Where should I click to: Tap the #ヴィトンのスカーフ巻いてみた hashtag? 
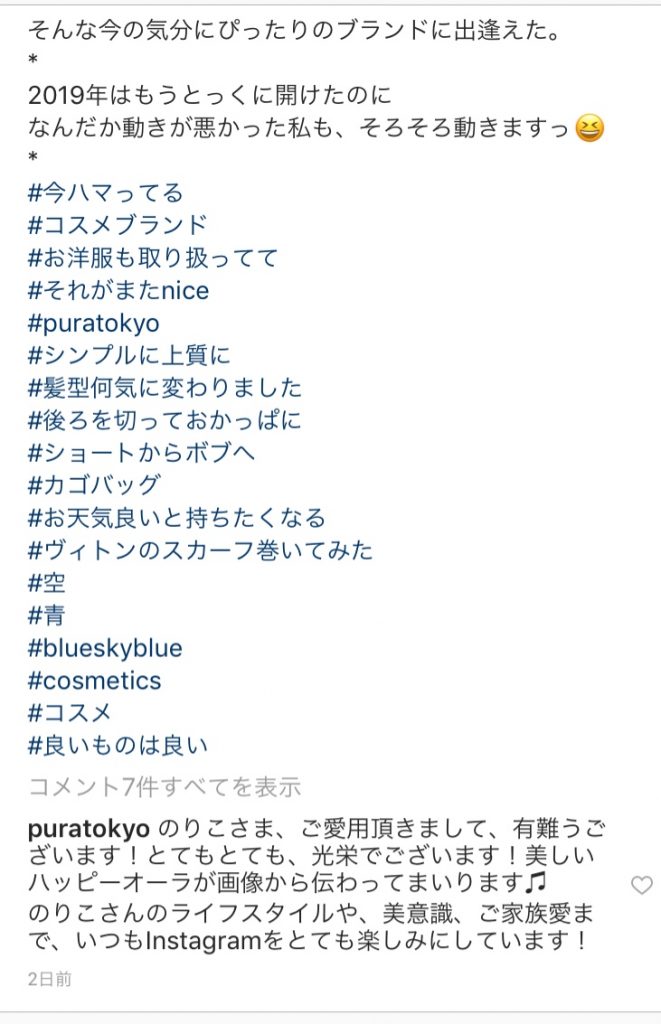[200, 550]
